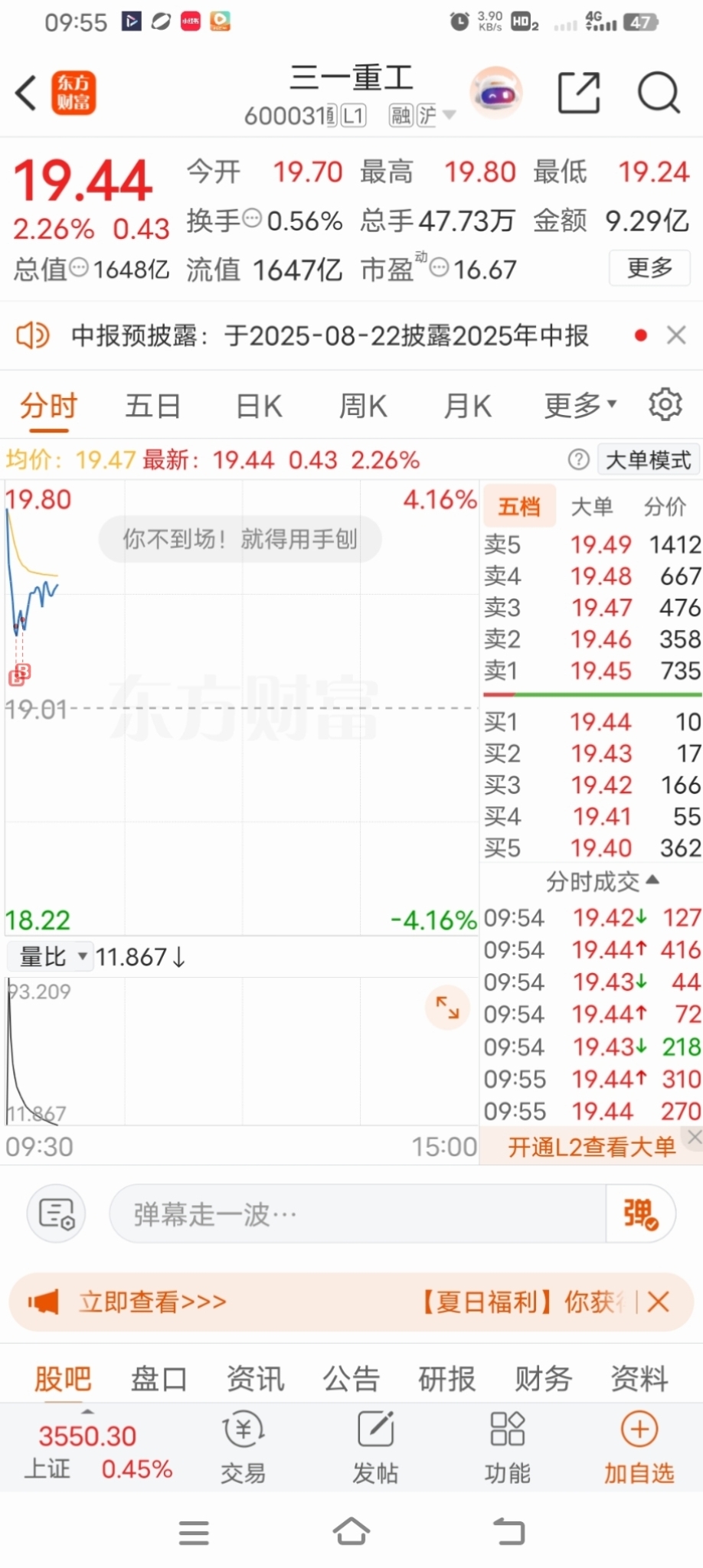Close the 夏日福利 promo banner
The height and width of the screenshot is (1568, 703).
tap(658, 1302)
